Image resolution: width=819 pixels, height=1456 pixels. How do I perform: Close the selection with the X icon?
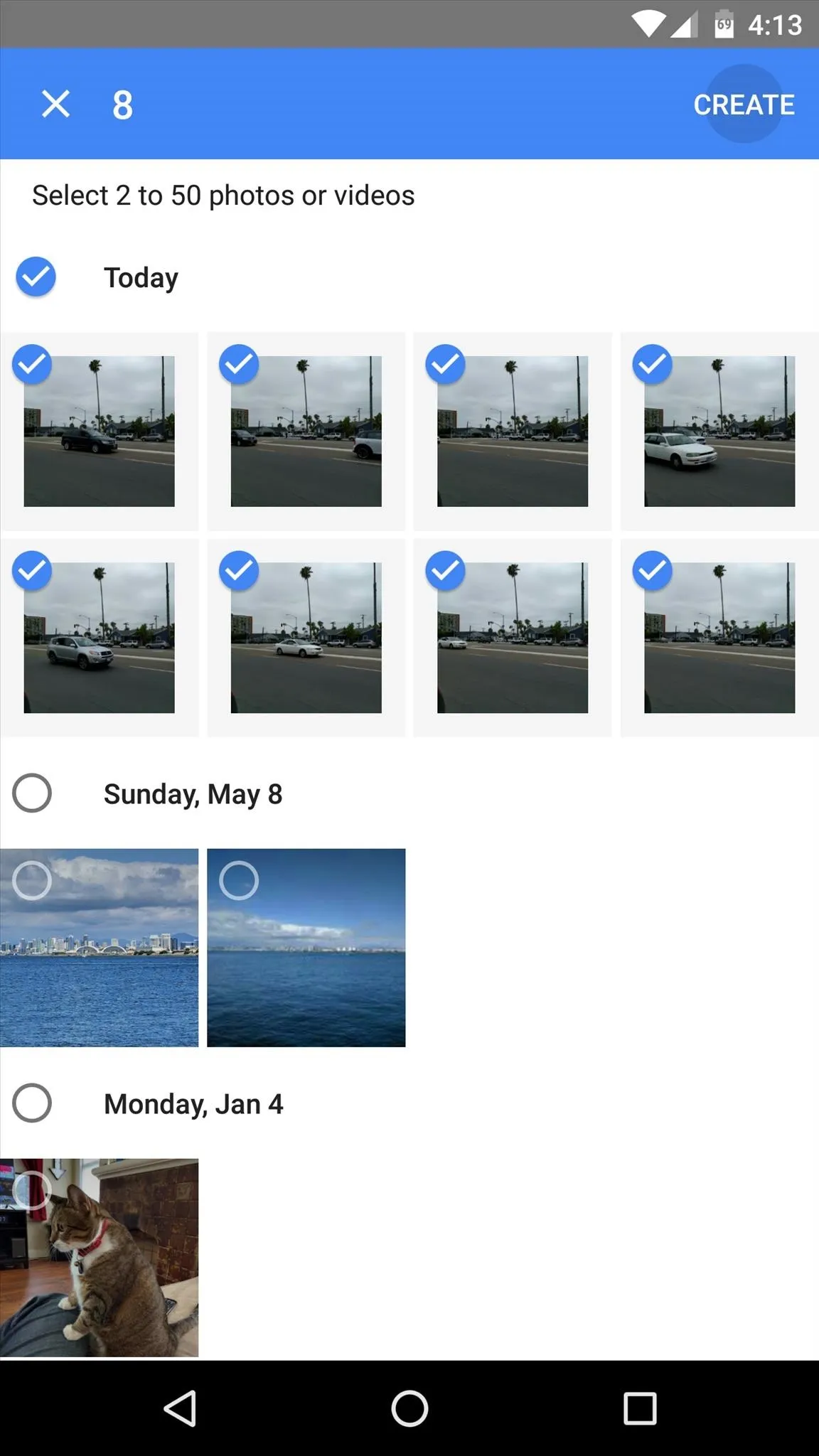55,105
